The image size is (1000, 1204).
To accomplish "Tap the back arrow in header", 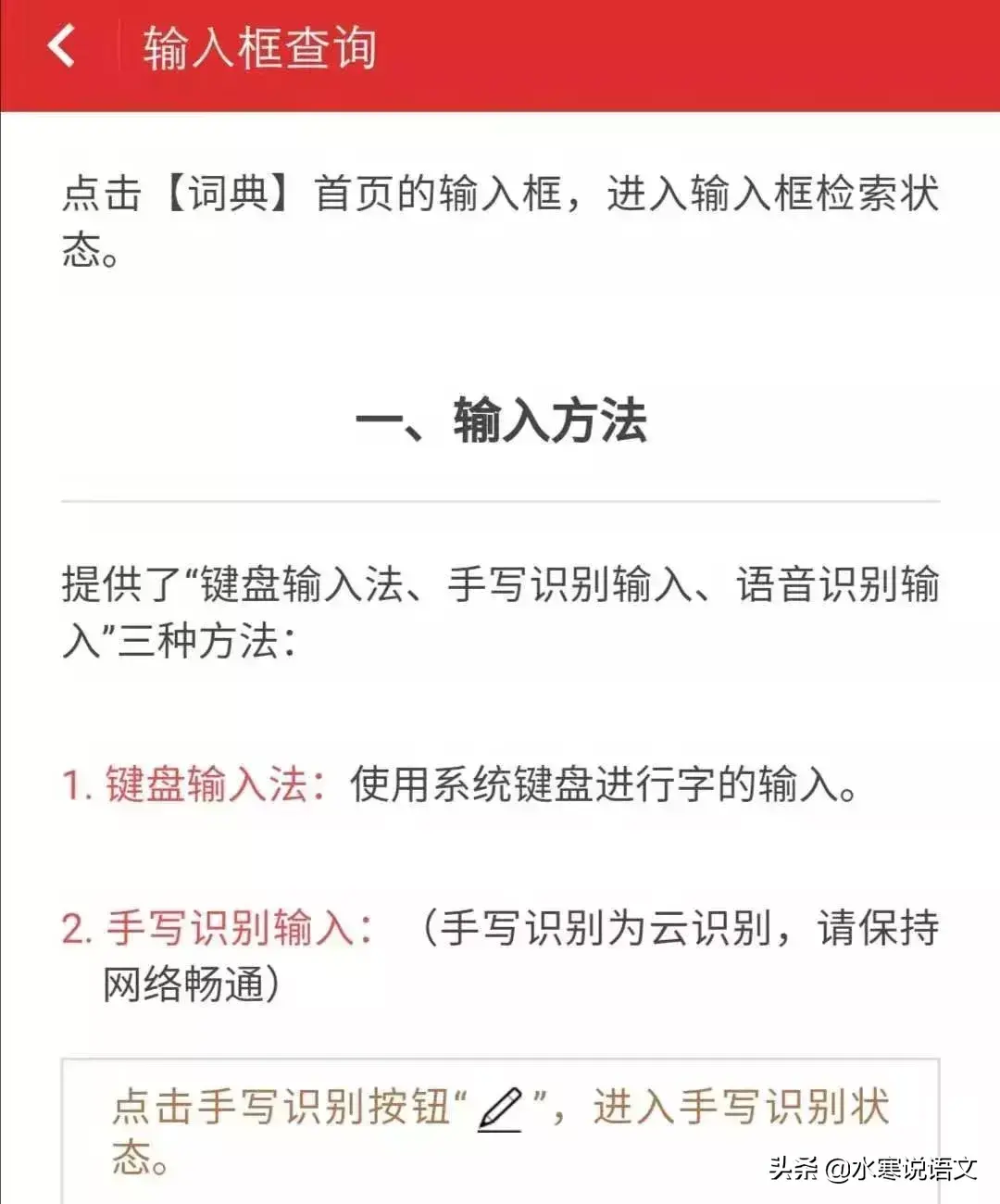I will click(61, 46).
